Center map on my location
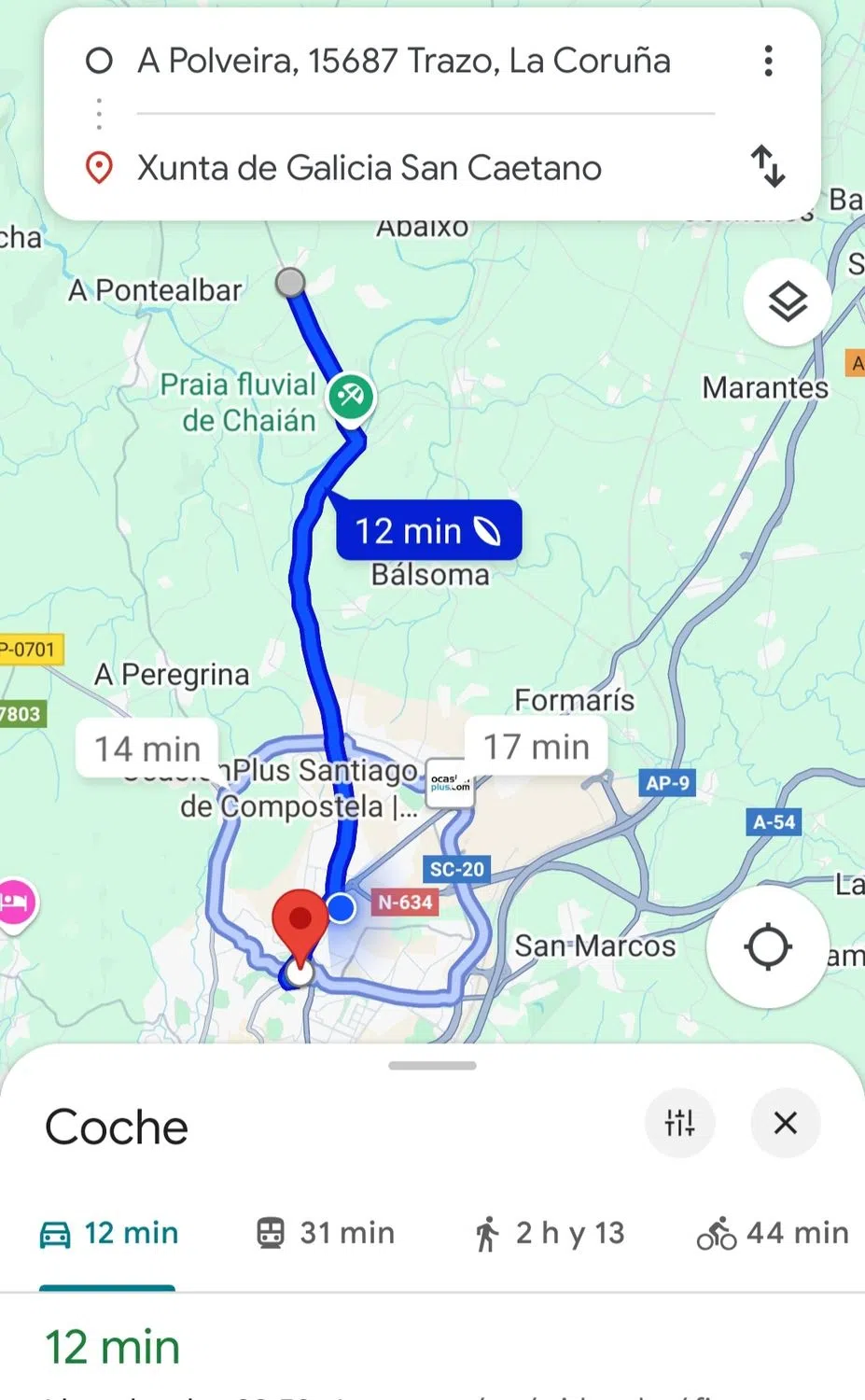 [767, 947]
